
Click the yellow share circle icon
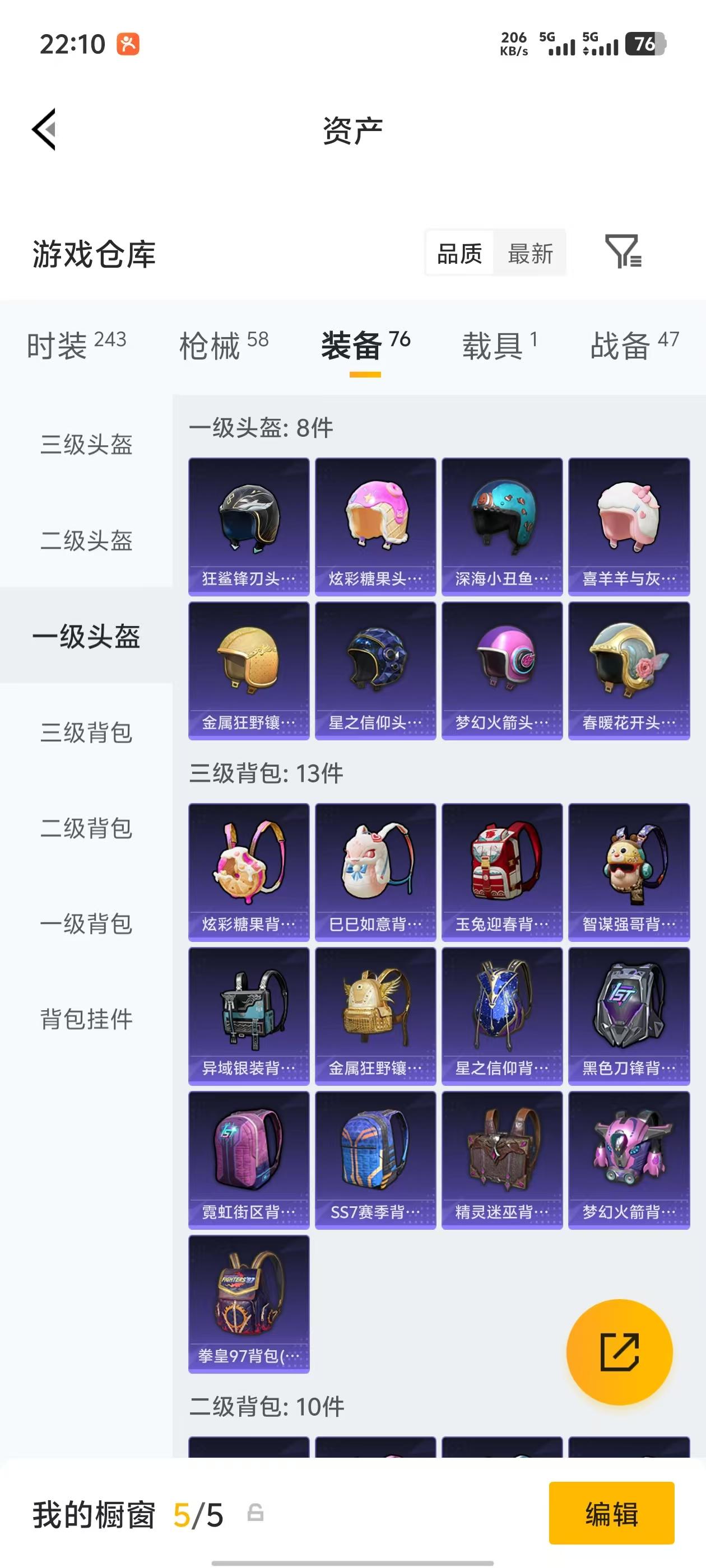(620, 1351)
